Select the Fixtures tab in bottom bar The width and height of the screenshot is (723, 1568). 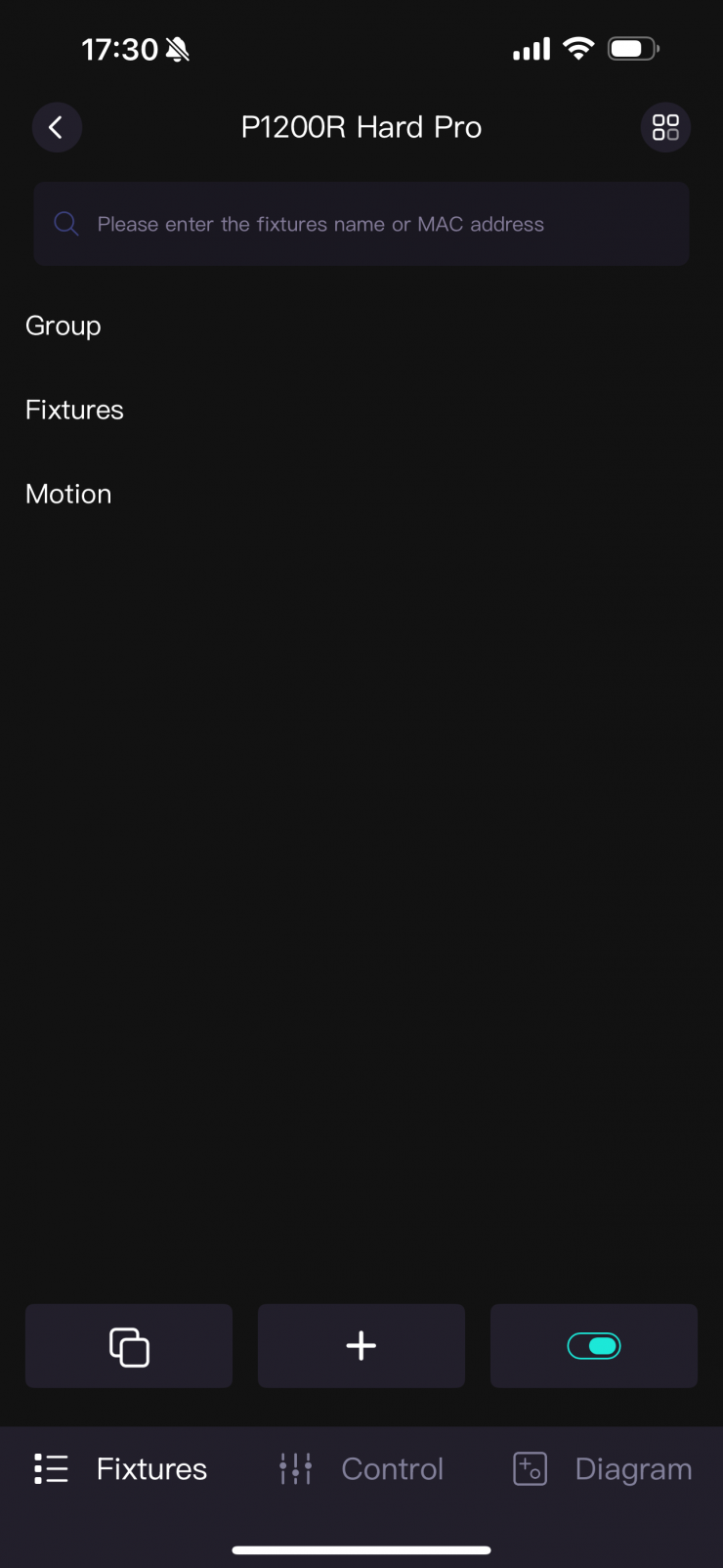121,1468
